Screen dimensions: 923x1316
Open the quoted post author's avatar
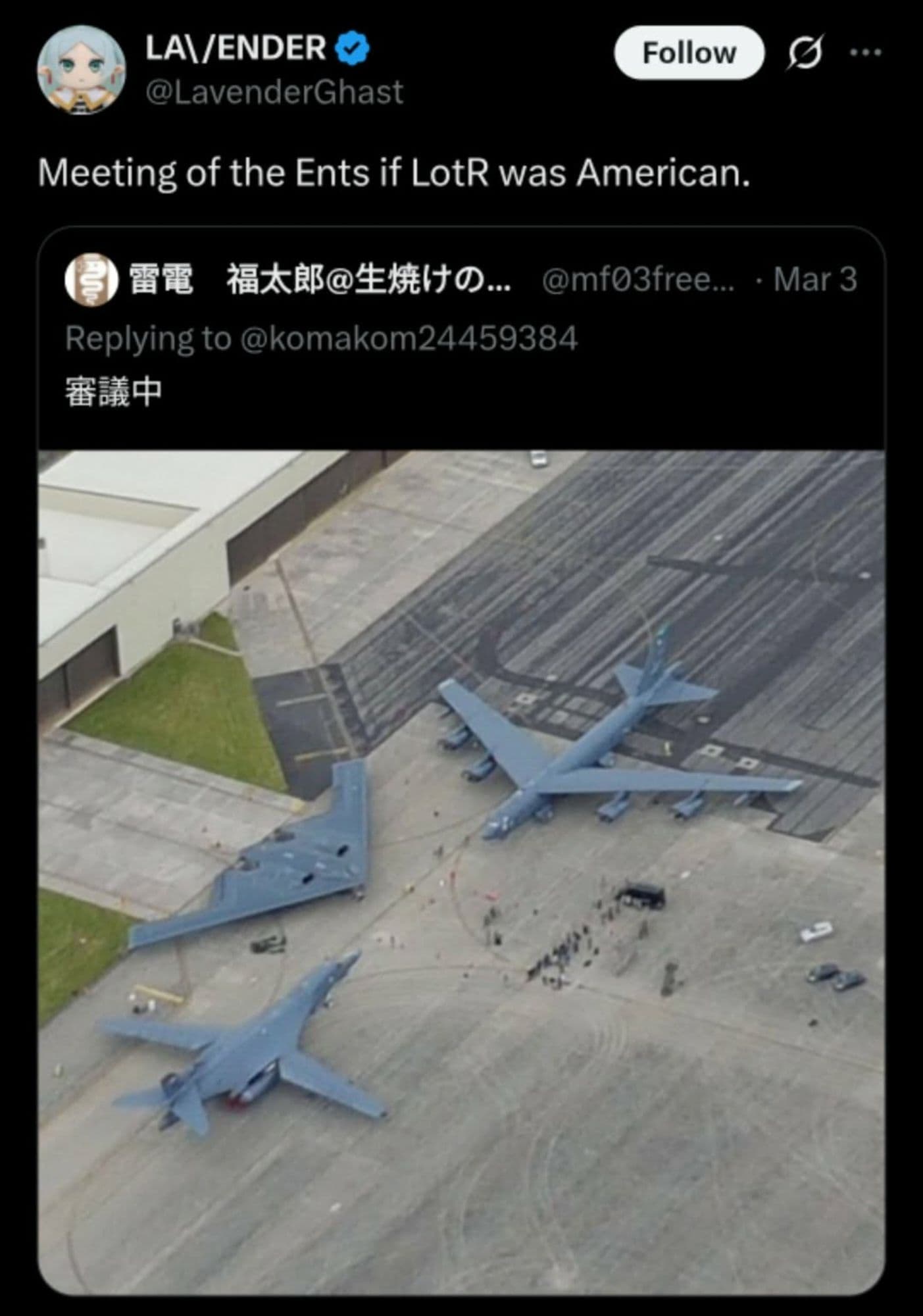coord(91,280)
